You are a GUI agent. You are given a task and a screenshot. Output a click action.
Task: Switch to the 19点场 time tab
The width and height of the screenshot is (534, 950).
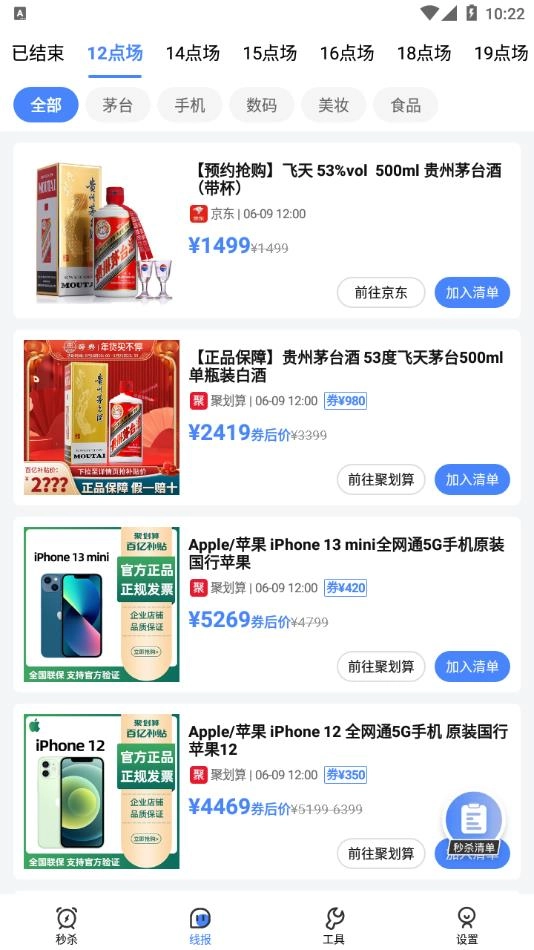(x=501, y=53)
